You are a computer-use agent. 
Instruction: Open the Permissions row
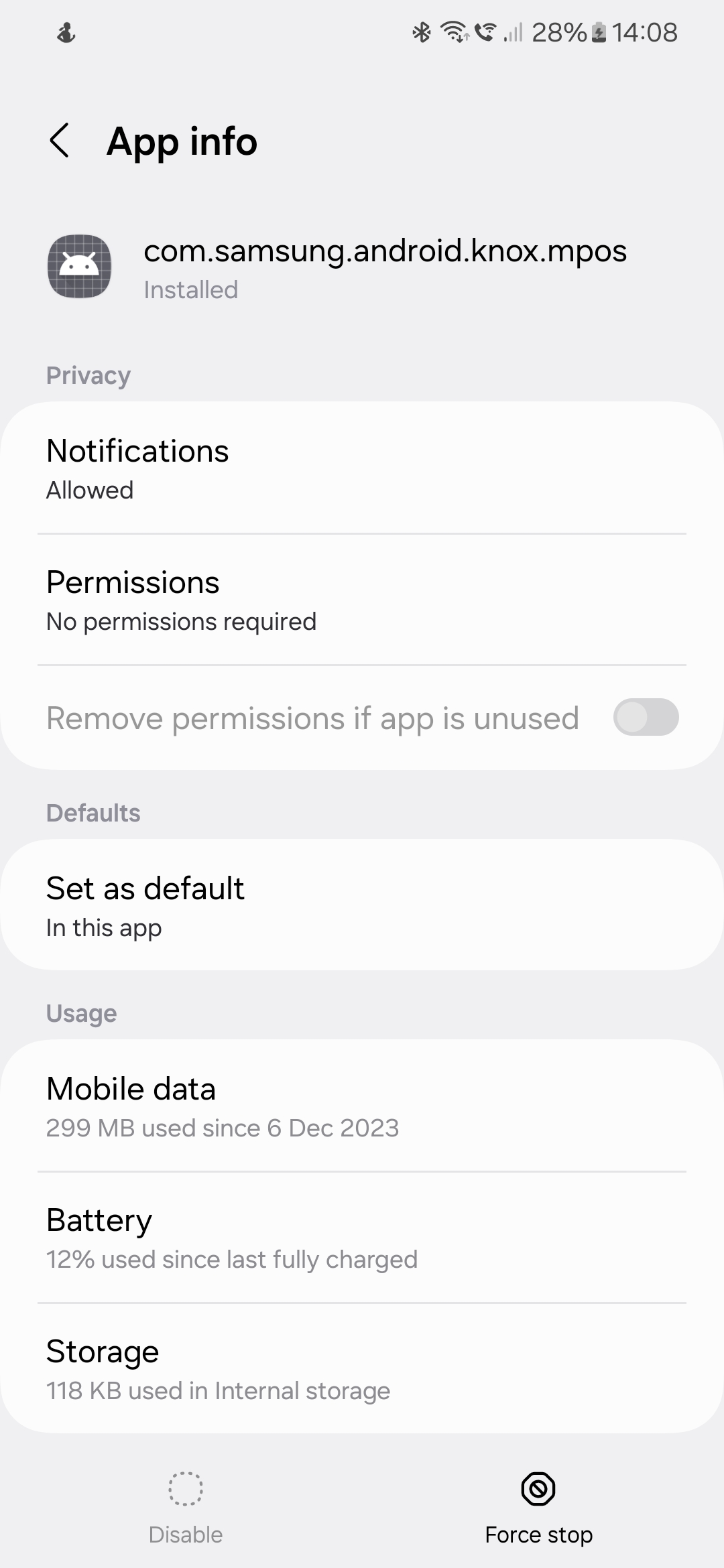(x=362, y=600)
